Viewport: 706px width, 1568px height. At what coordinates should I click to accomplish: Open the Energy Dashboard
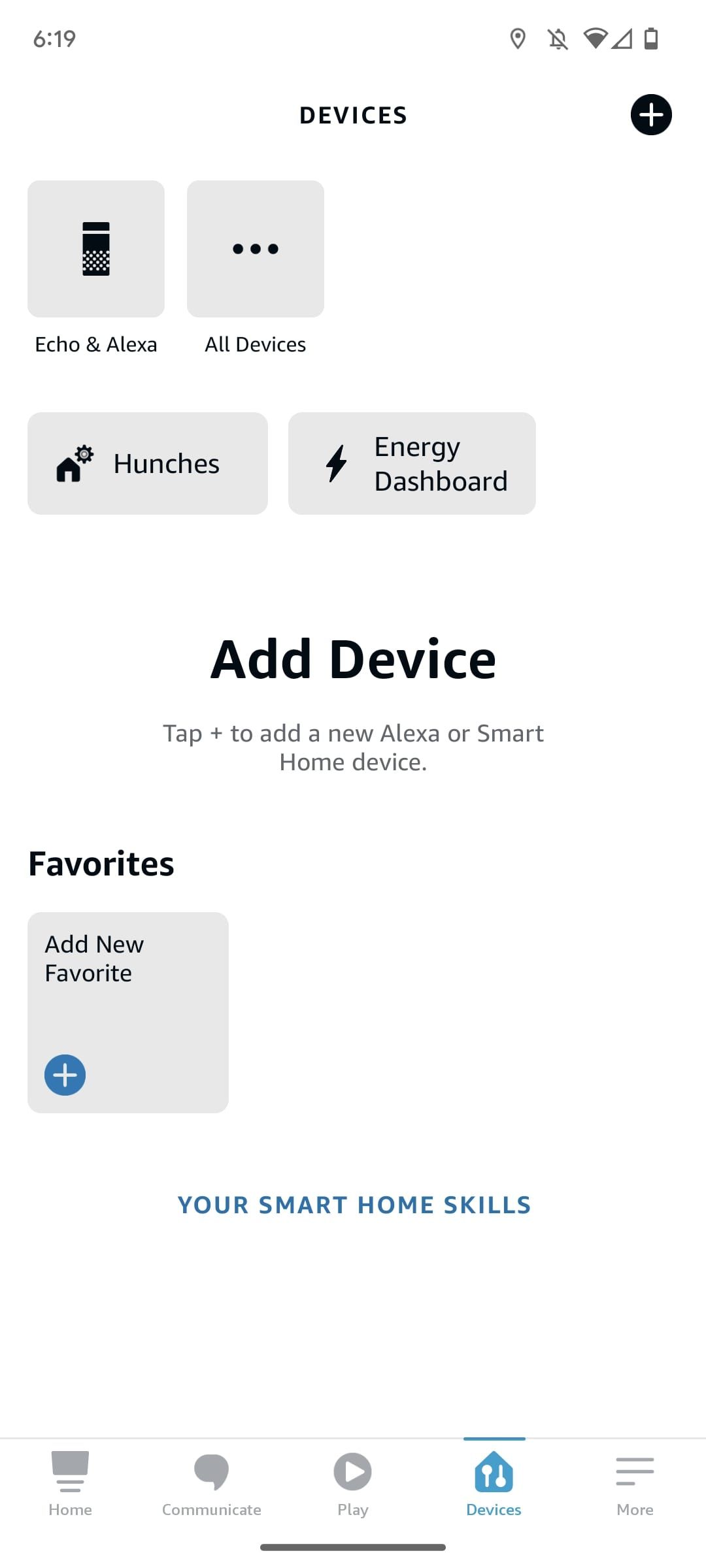(412, 463)
